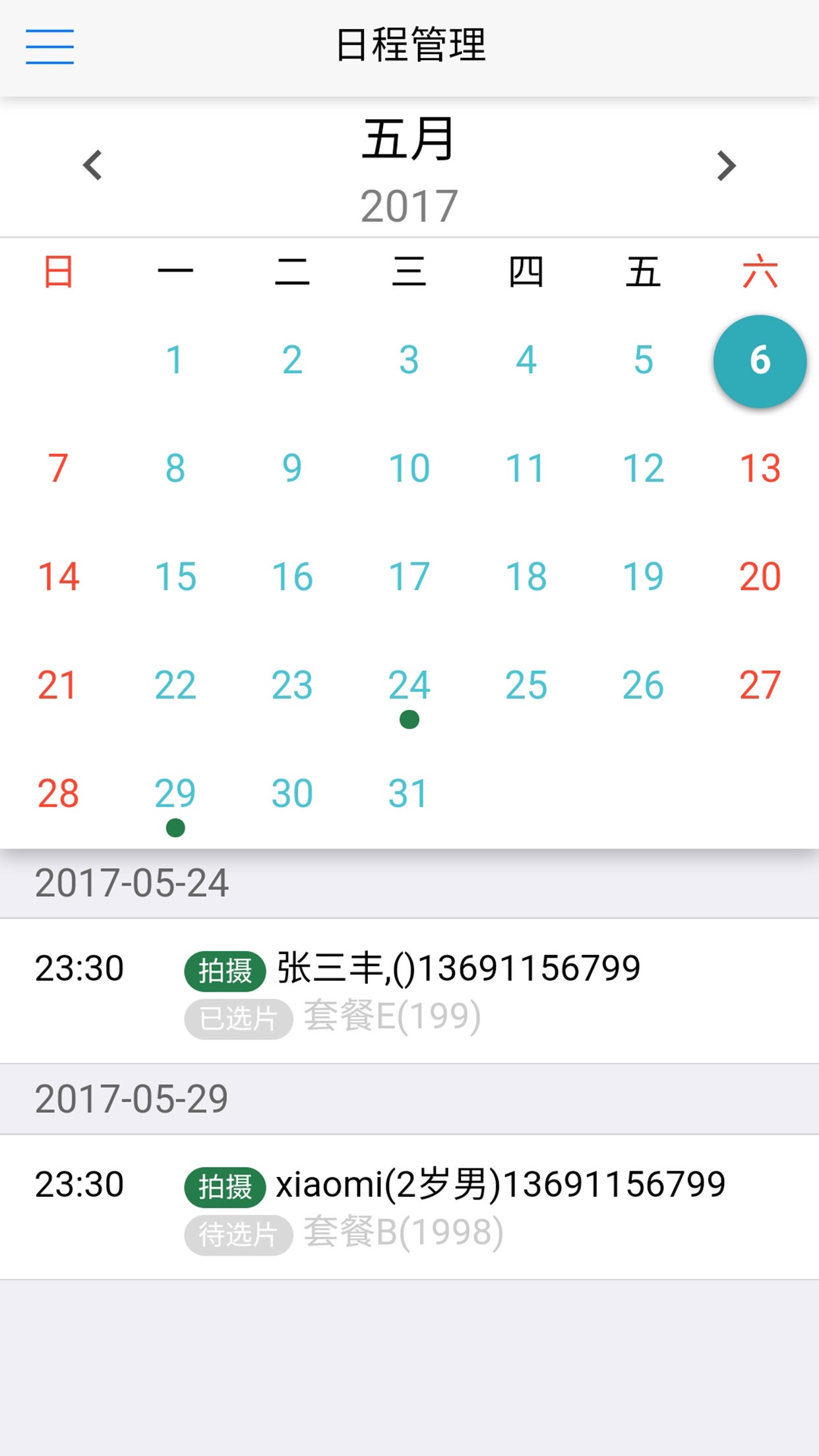Go to the previous month
The height and width of the screenshot is (1456, 819).
[93, 165]
